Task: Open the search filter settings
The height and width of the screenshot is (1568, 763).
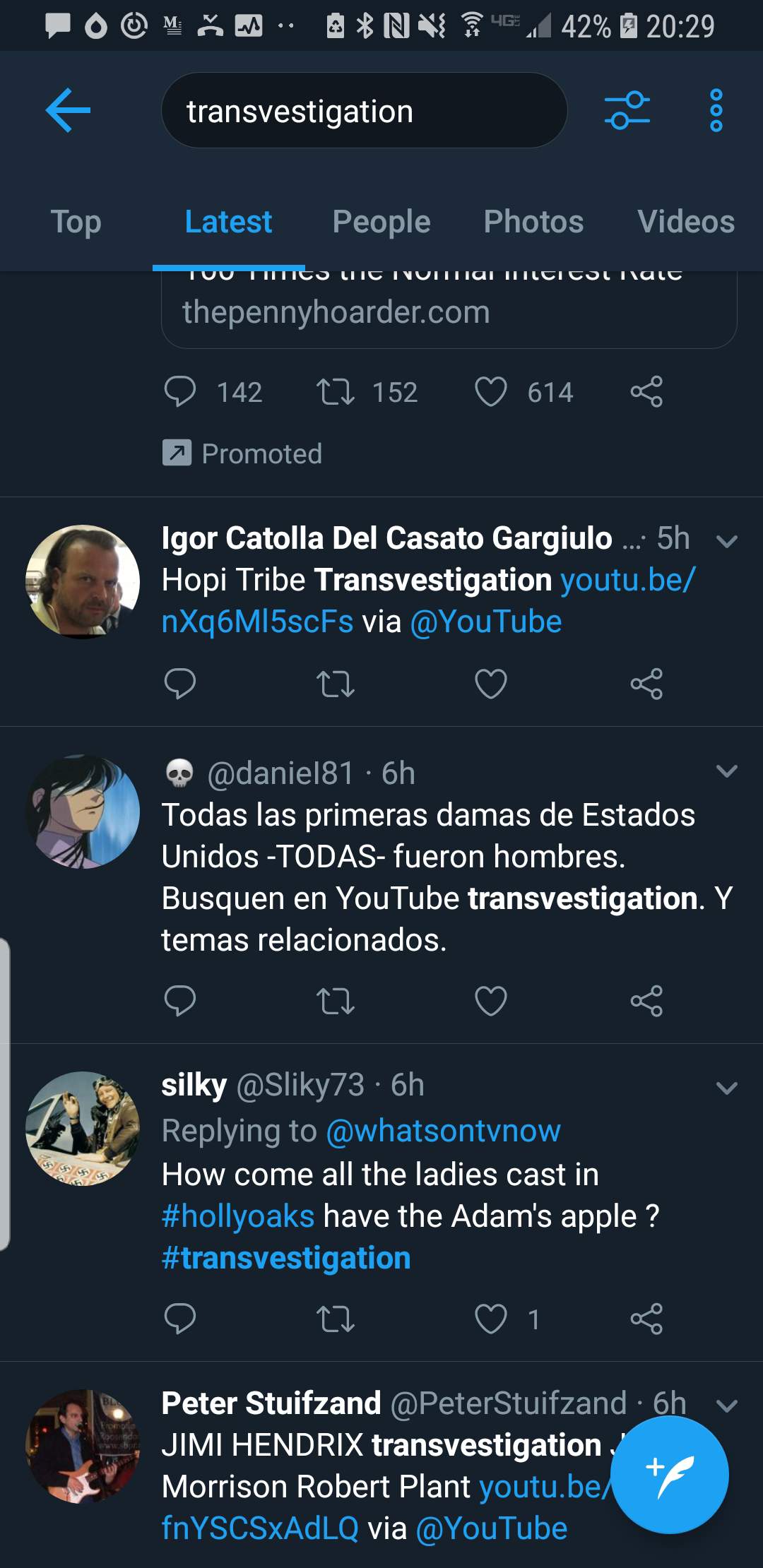Action: pyautogui.click(x=627, y=110)
